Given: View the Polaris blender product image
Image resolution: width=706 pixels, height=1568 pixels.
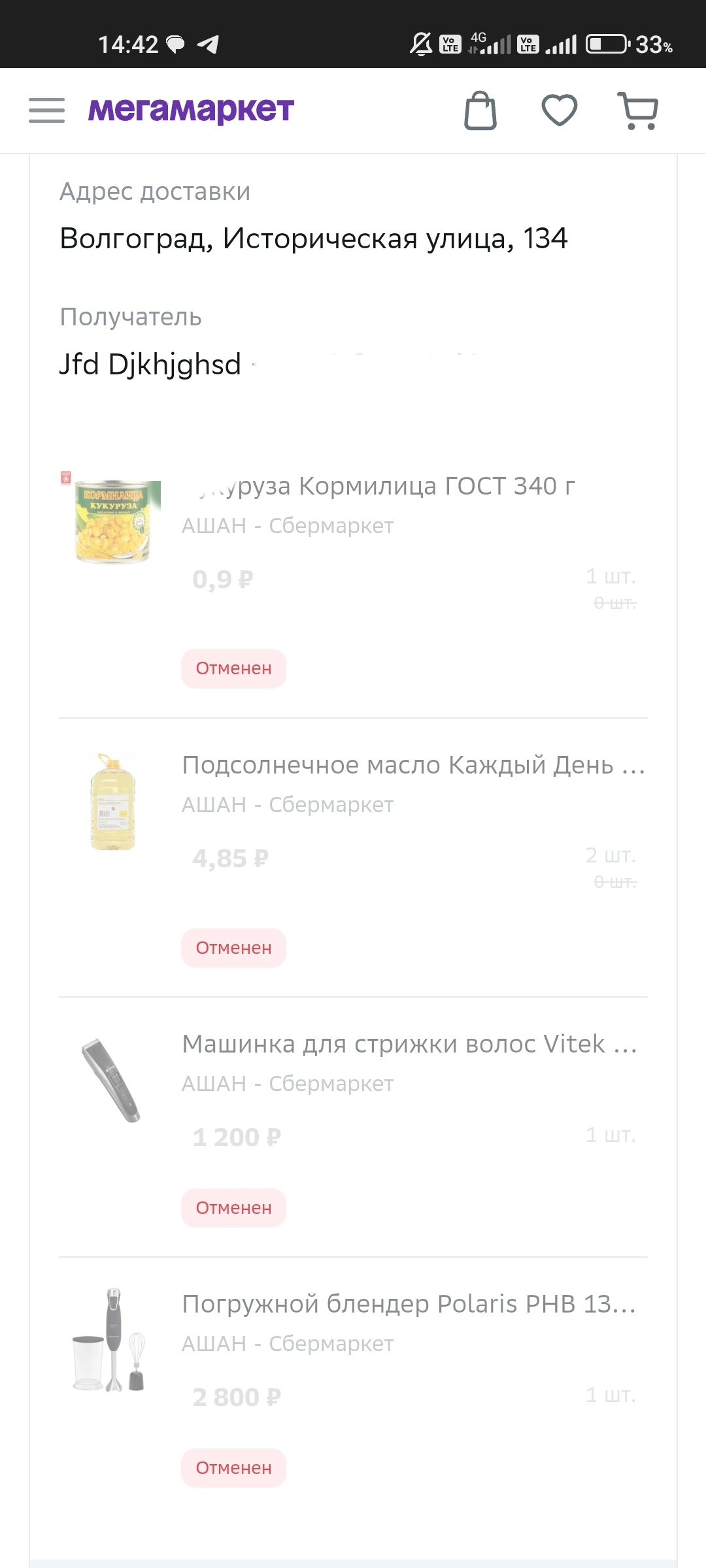Looking at the screenshot, I should pyautogui.click(x=109, y=1341).
